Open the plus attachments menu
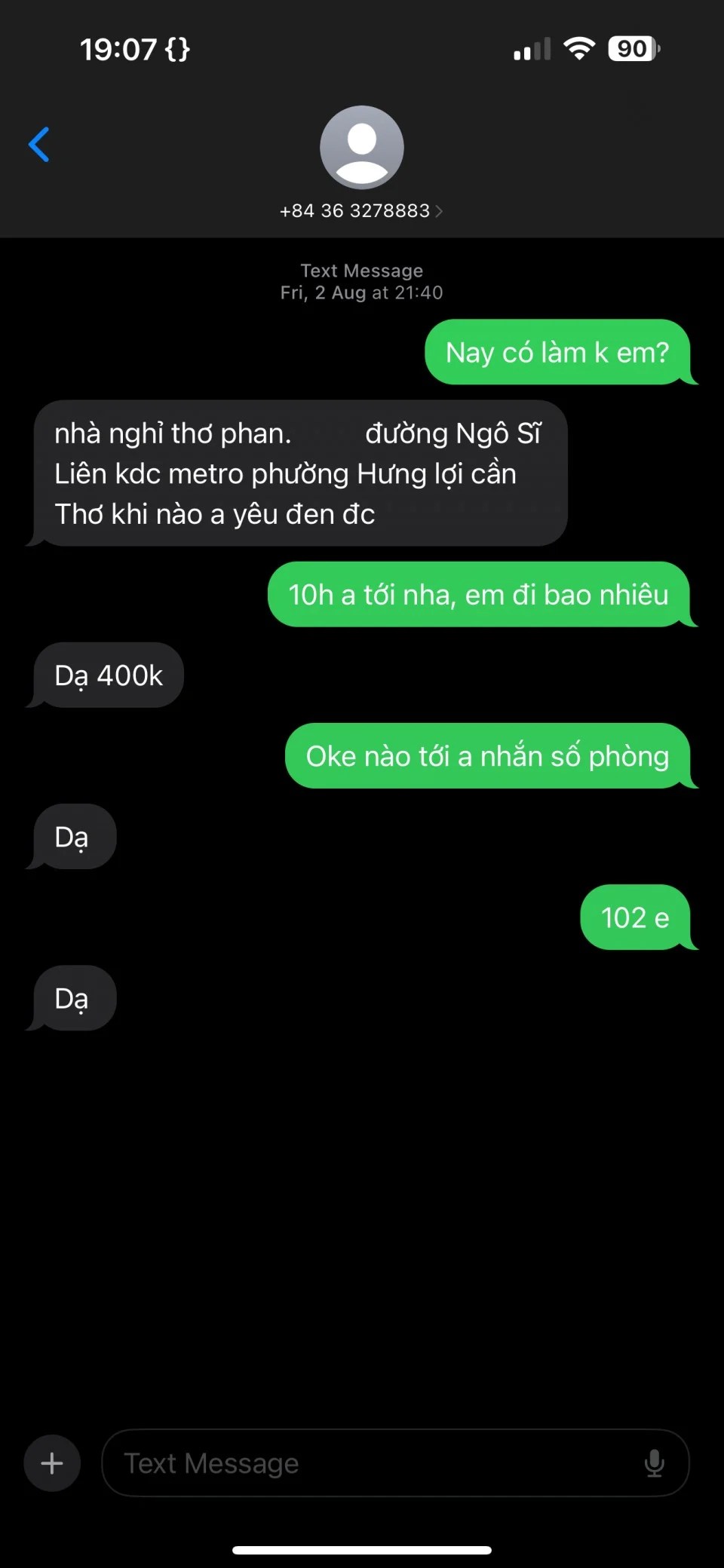 52,1463
